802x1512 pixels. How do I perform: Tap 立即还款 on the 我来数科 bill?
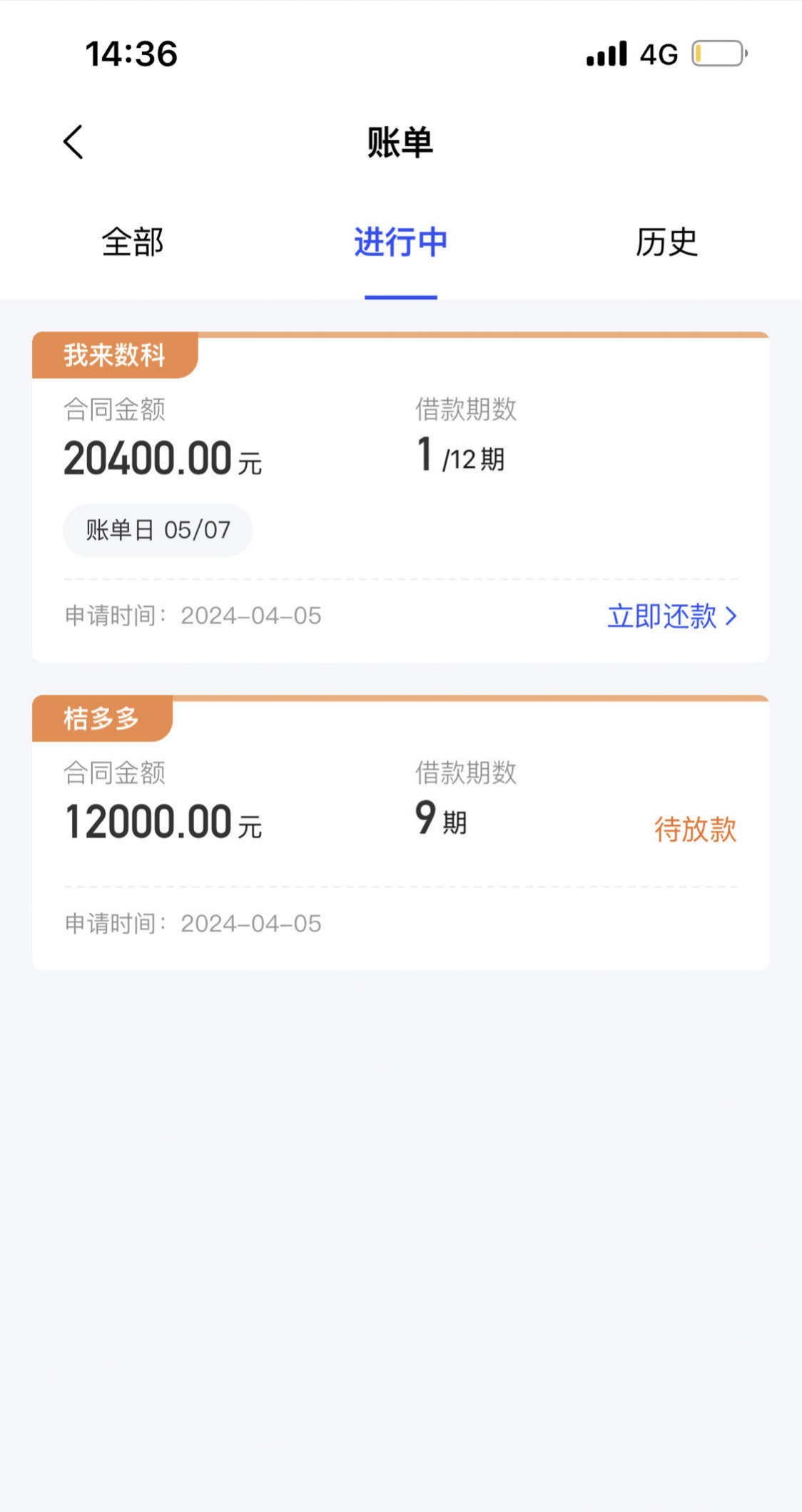tap(672, 615)
